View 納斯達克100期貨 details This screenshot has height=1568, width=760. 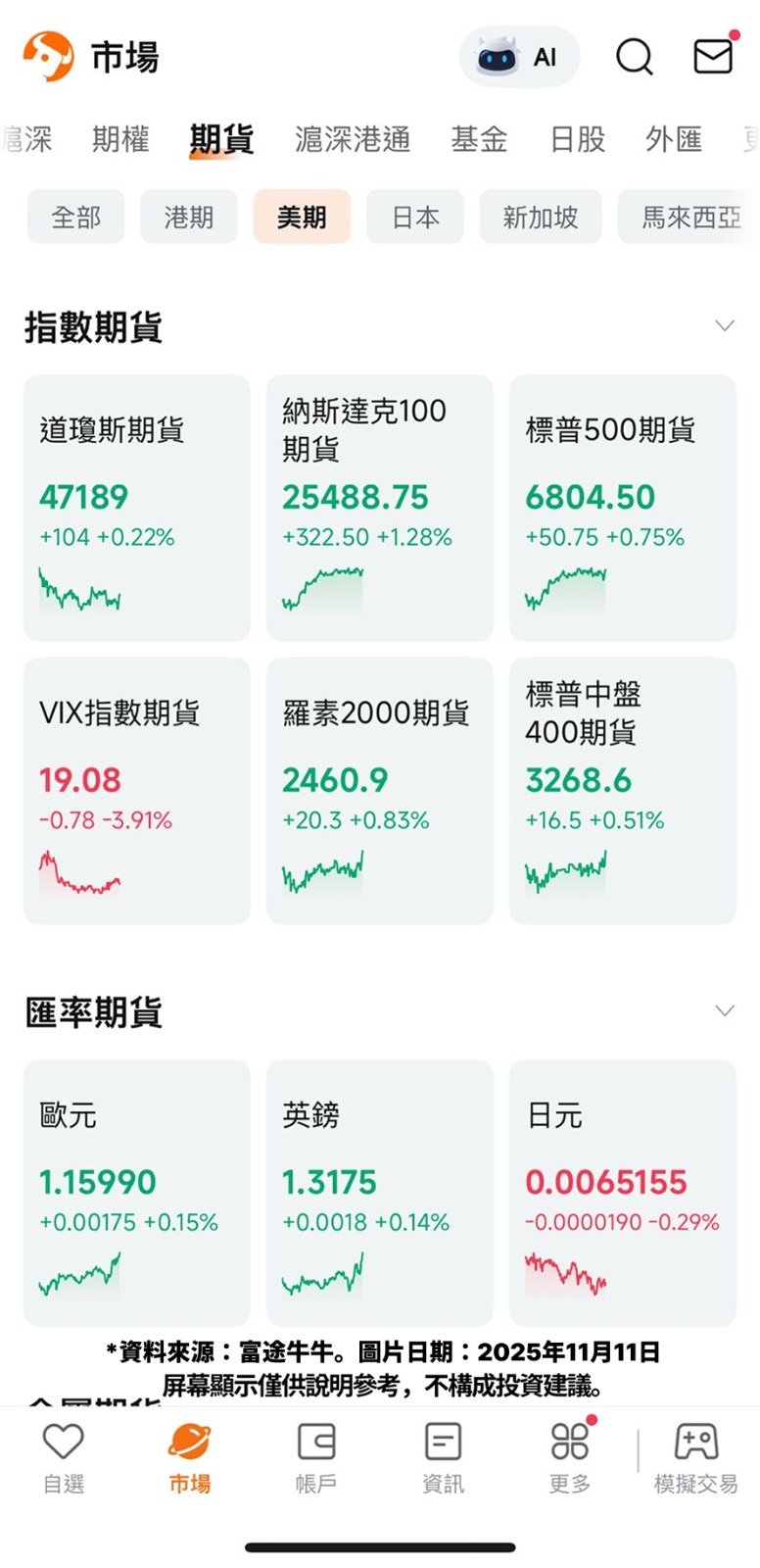pyautogui.click(x=380, y=508)
